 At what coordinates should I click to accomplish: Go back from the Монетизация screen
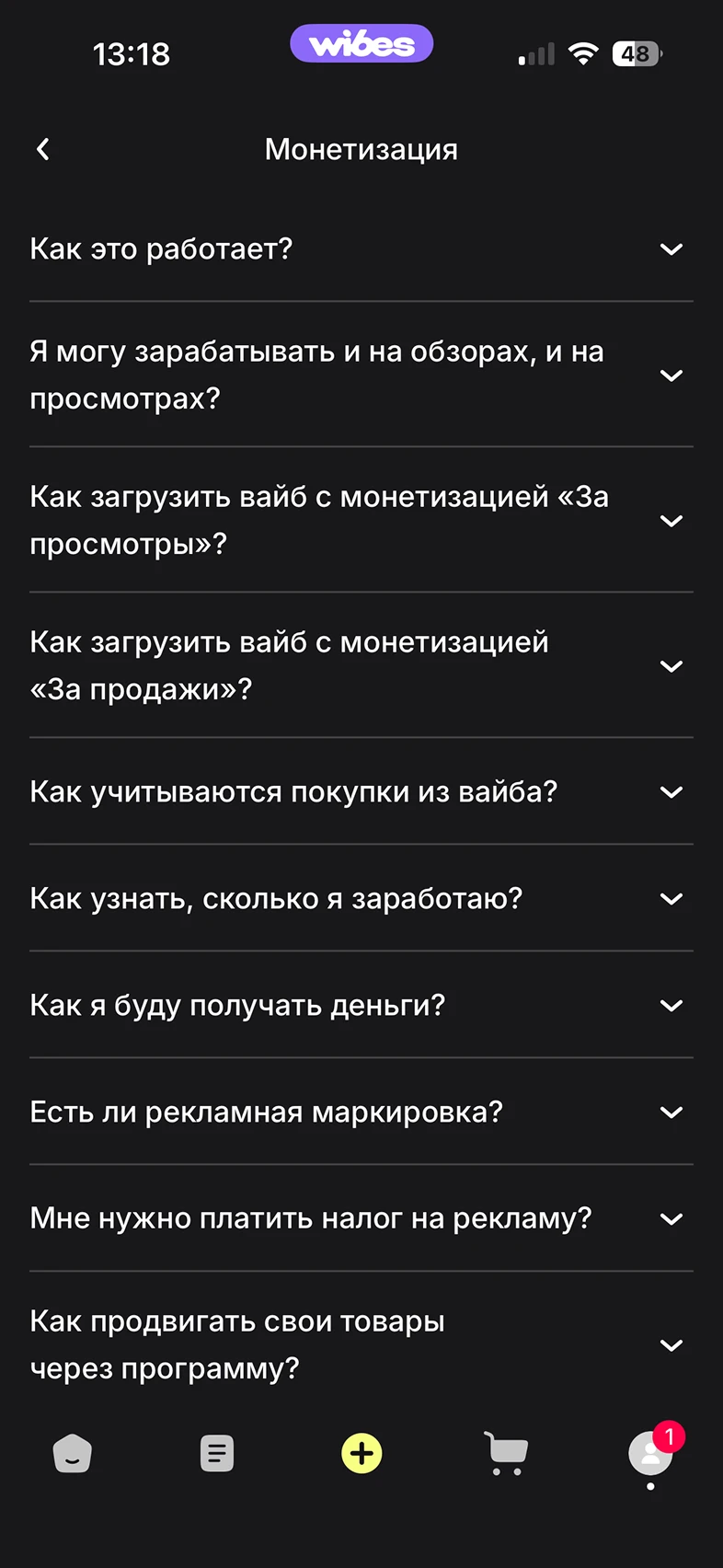click(43, 149)
